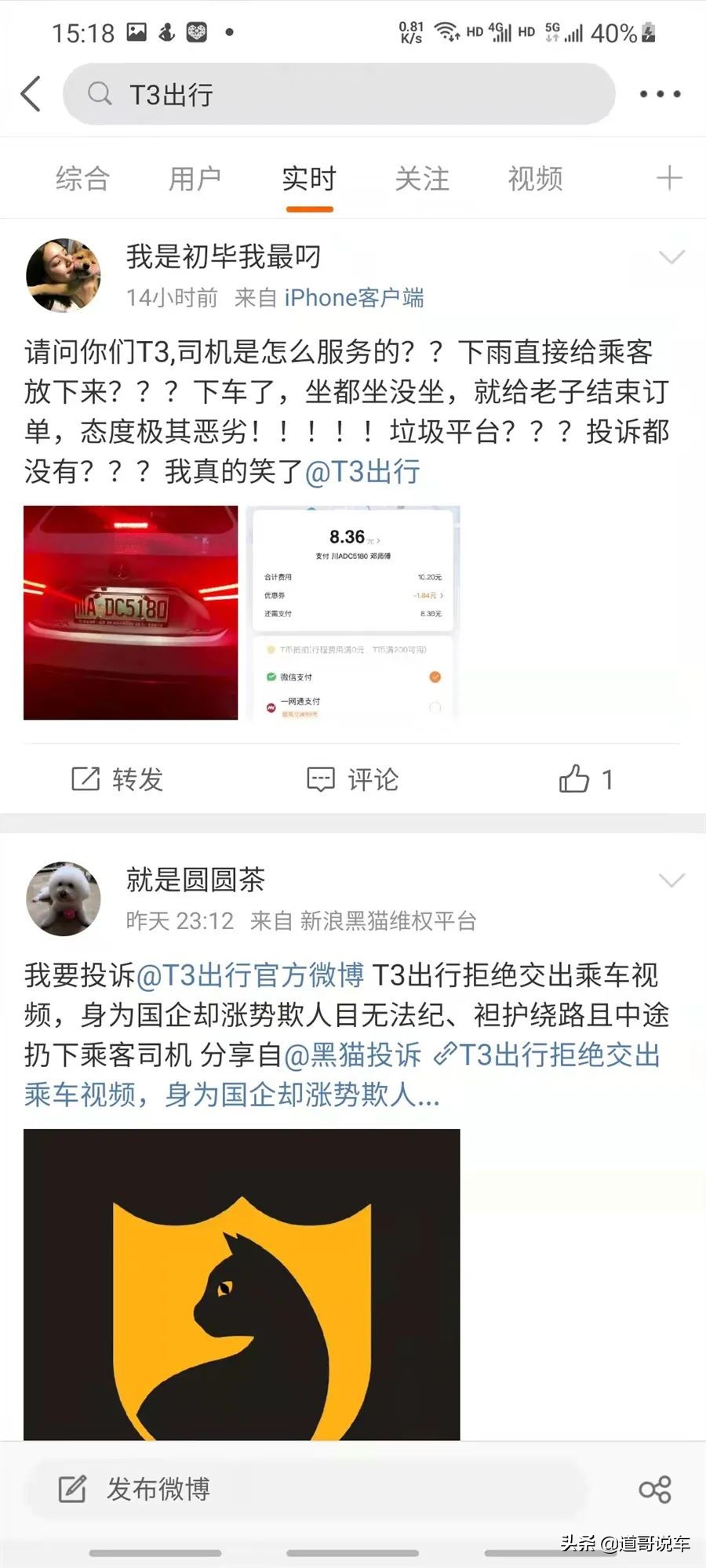The image size is (706, 1568).
Task: Tap the back arrow to leave search results
Action: coord(30,93)
